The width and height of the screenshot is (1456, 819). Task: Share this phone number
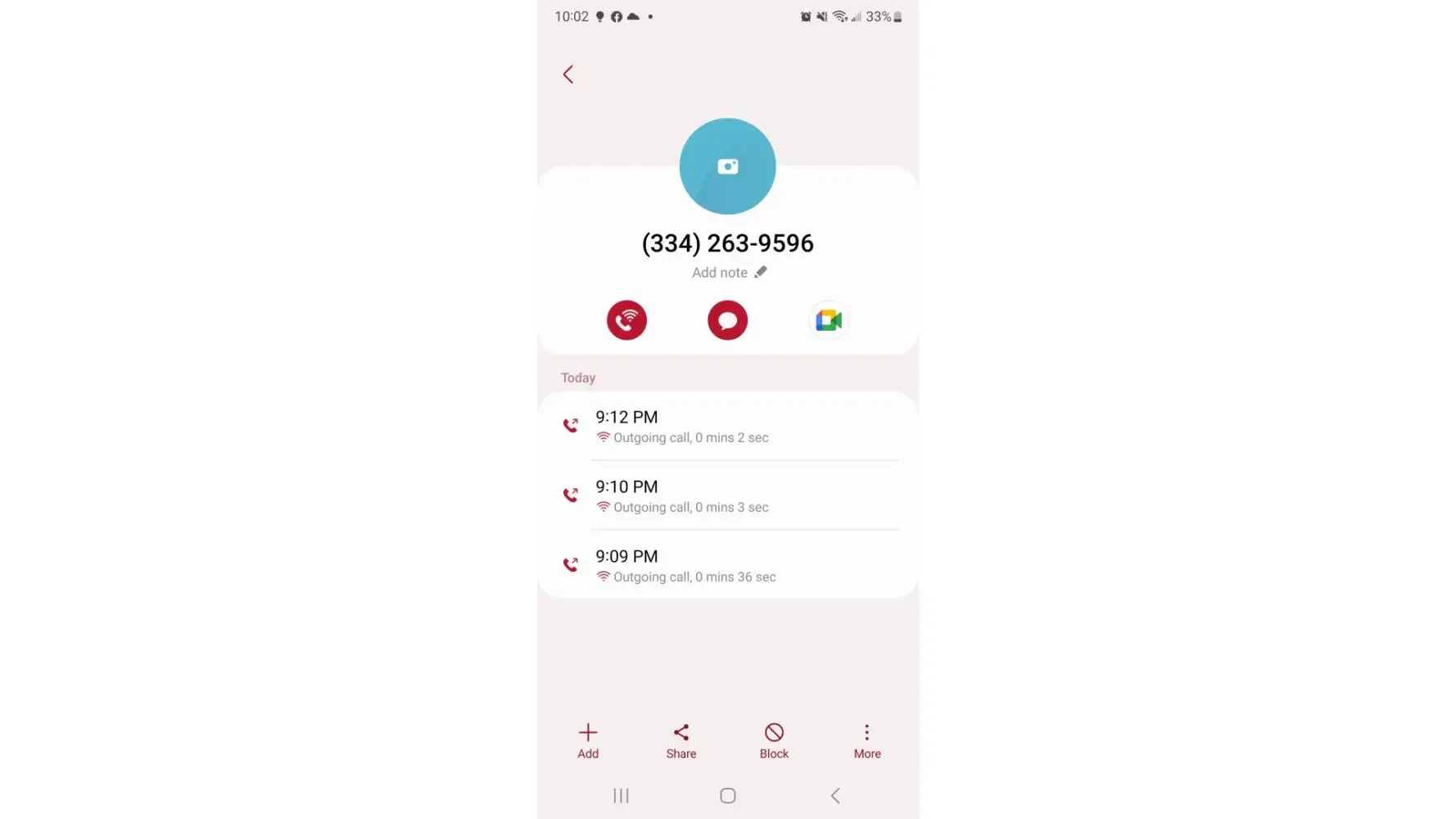click(x=681, y=740)
